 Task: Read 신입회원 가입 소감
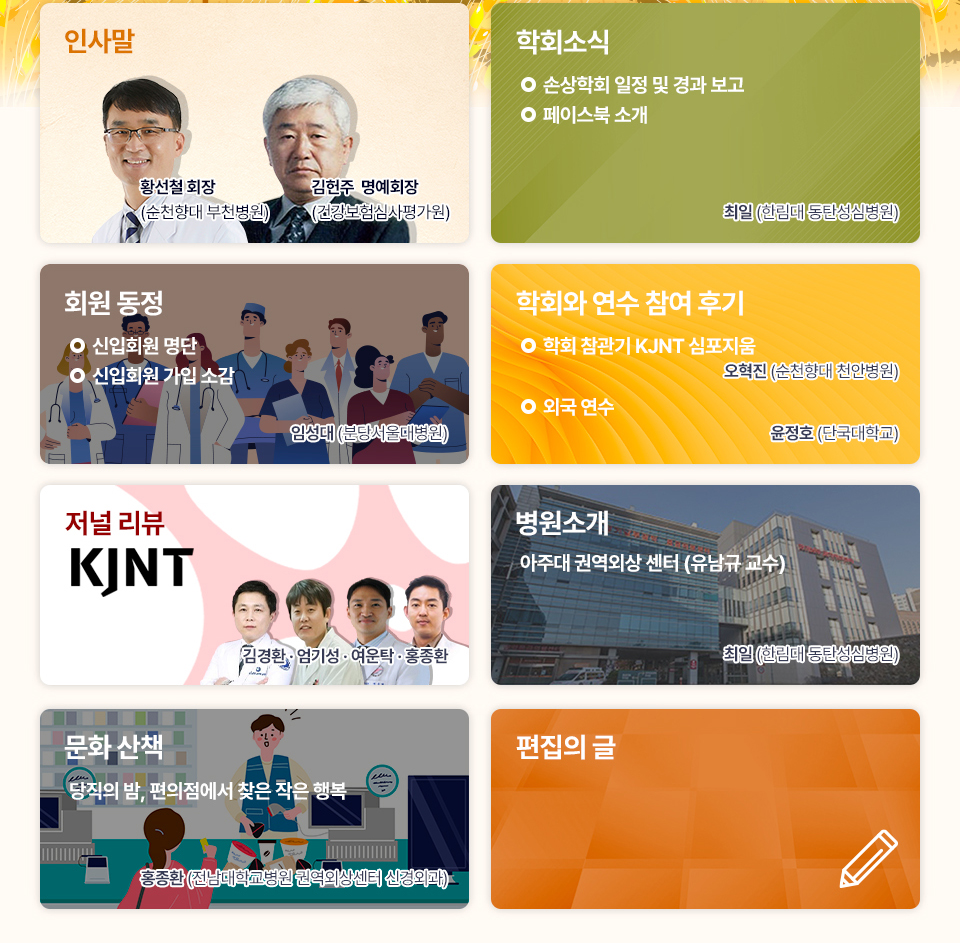pos(162,376)
